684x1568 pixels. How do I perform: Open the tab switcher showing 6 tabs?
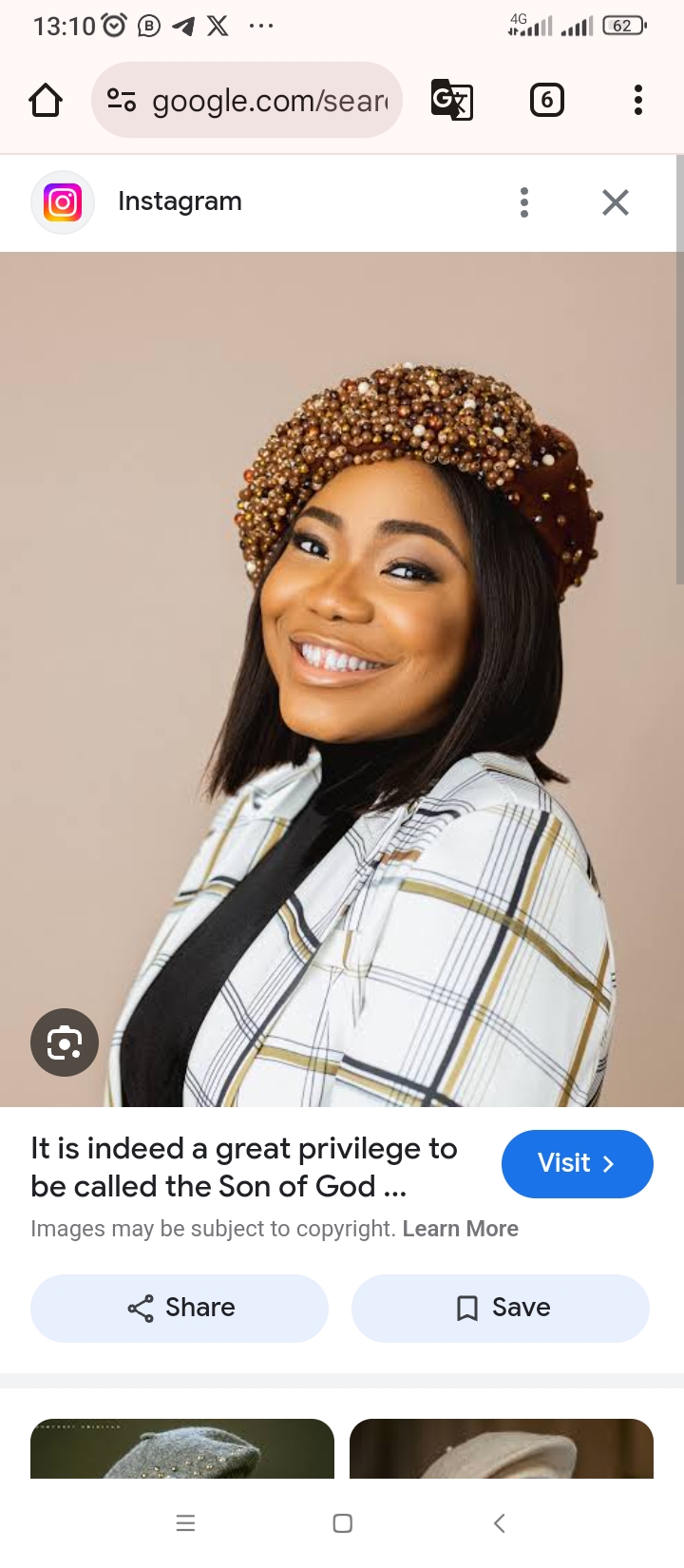pyautogui.click(x=546, y=100)
